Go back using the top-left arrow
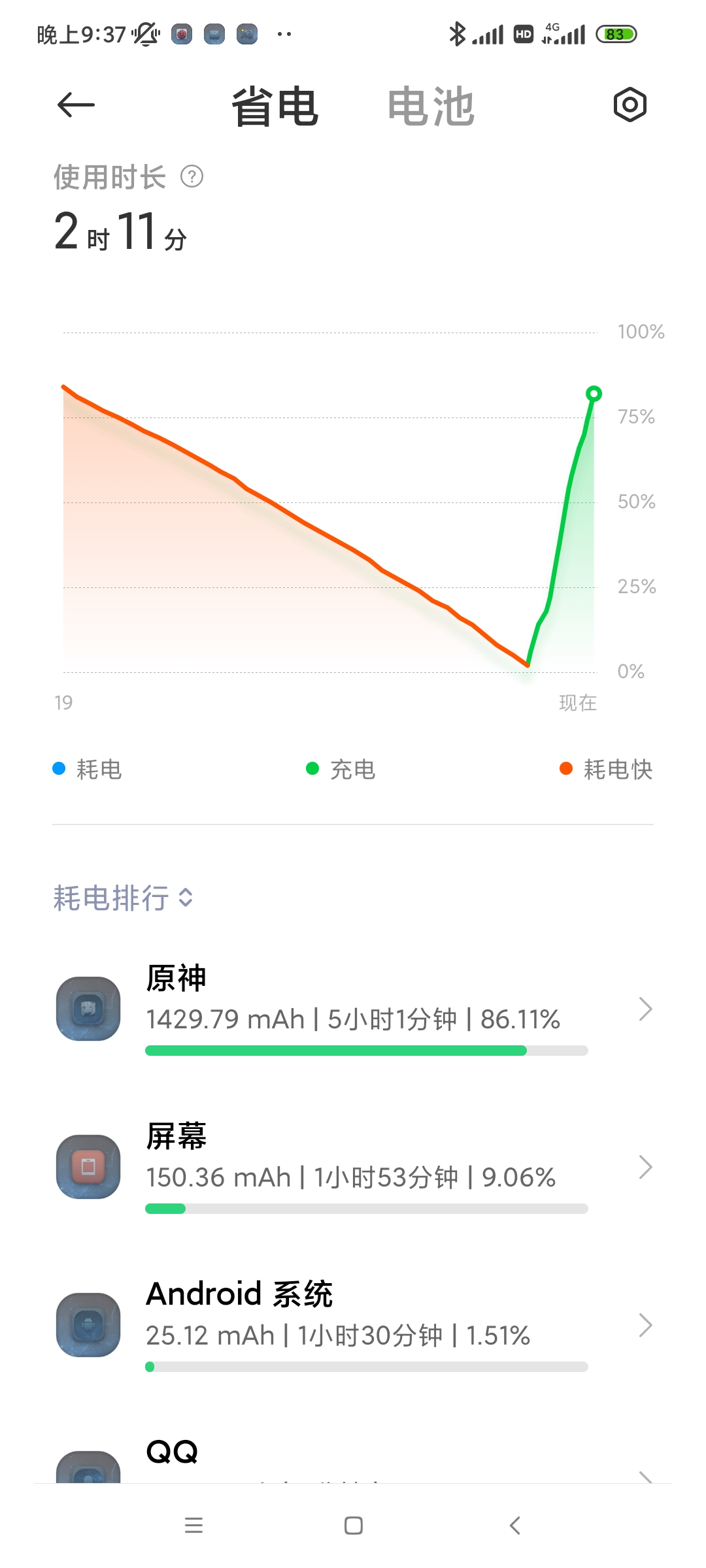This screenshot has height=1568, width=706. 76,105
